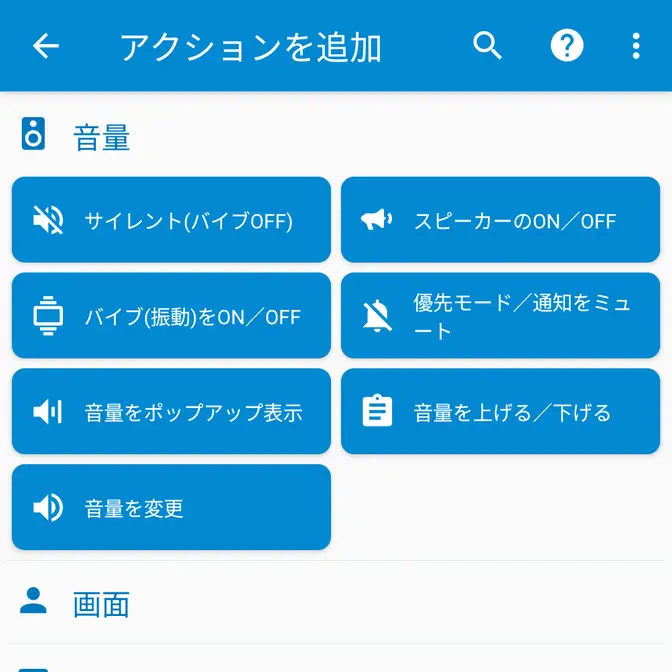
Task: Choose 音量を変更 action
Action: (171, 507)
